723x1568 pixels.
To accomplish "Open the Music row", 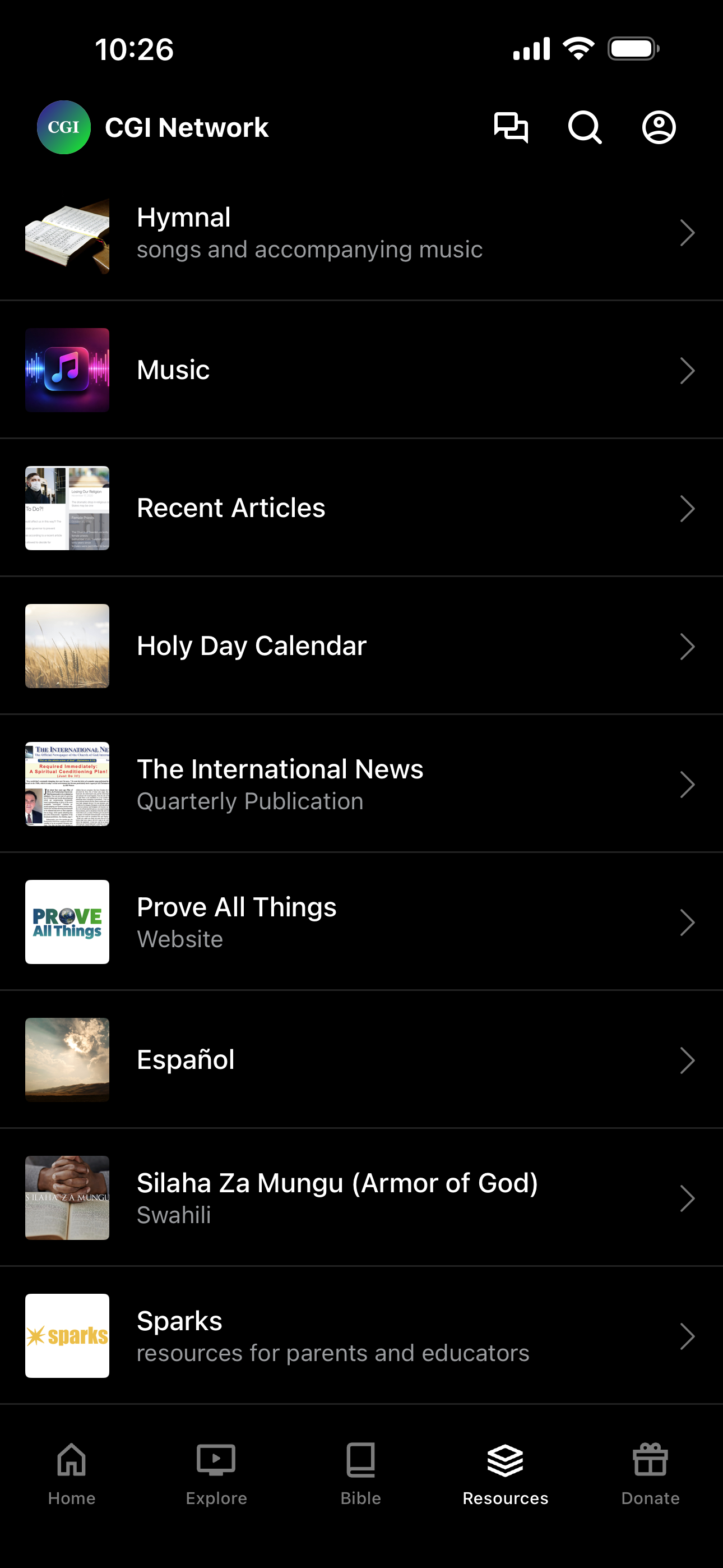I will coord(361,370).
